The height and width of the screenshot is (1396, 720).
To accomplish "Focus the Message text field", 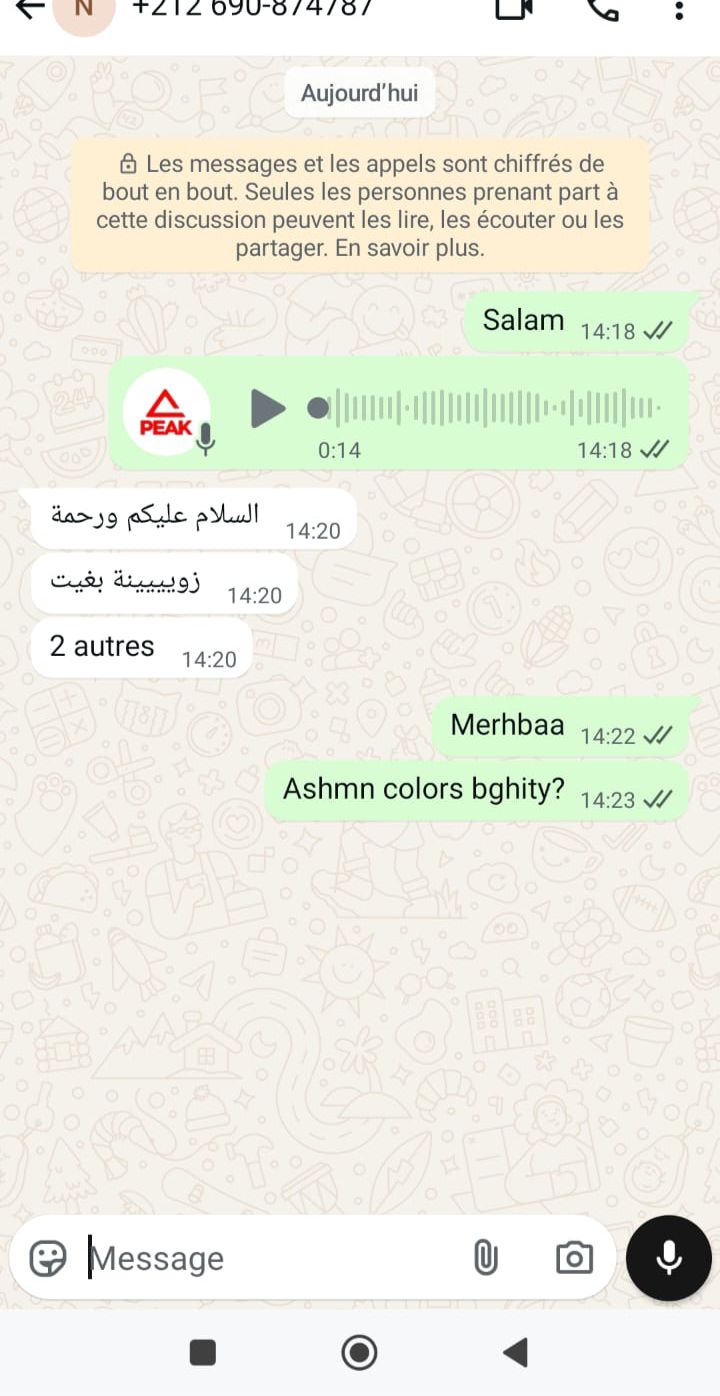I will click(x=270, y=1258).
